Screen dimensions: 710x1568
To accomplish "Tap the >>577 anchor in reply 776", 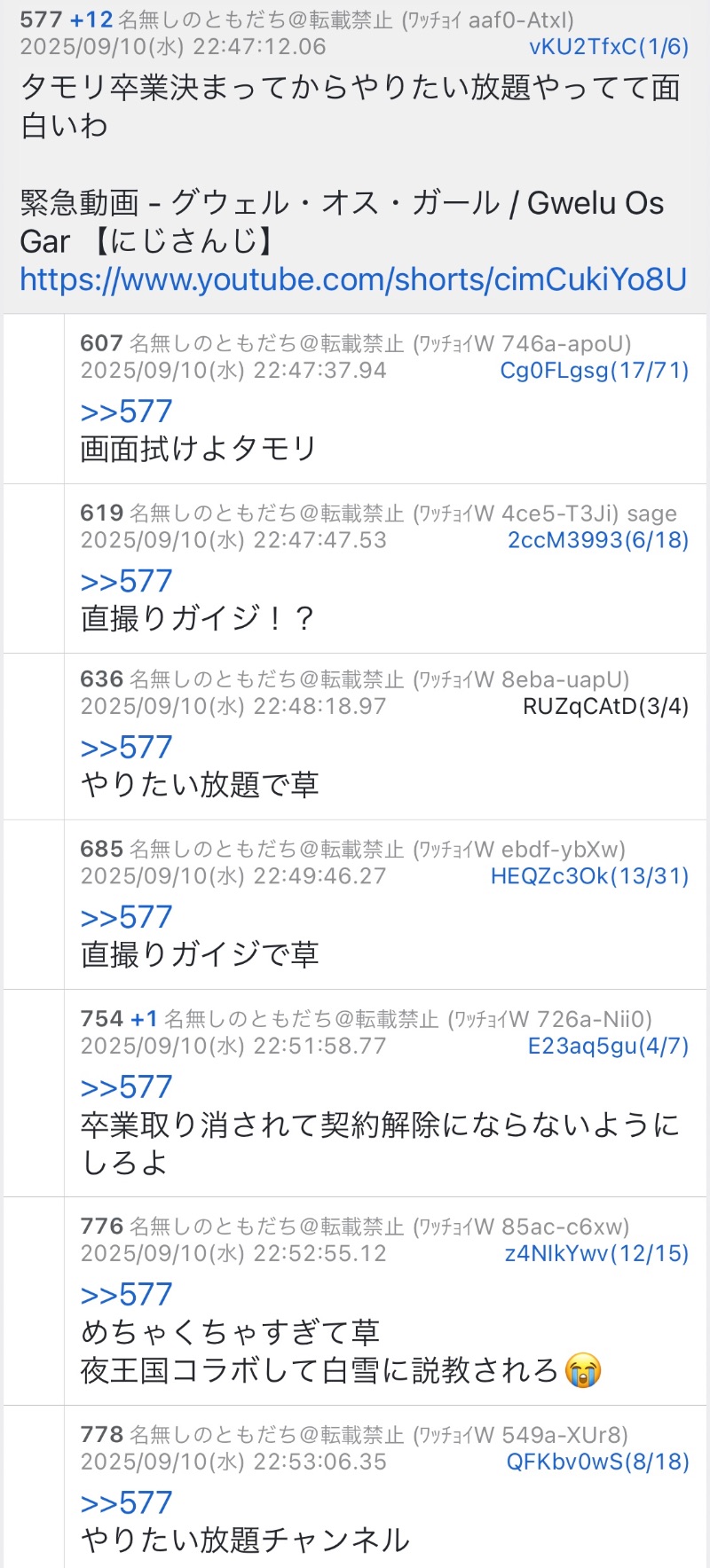I will pos(126,1295).
